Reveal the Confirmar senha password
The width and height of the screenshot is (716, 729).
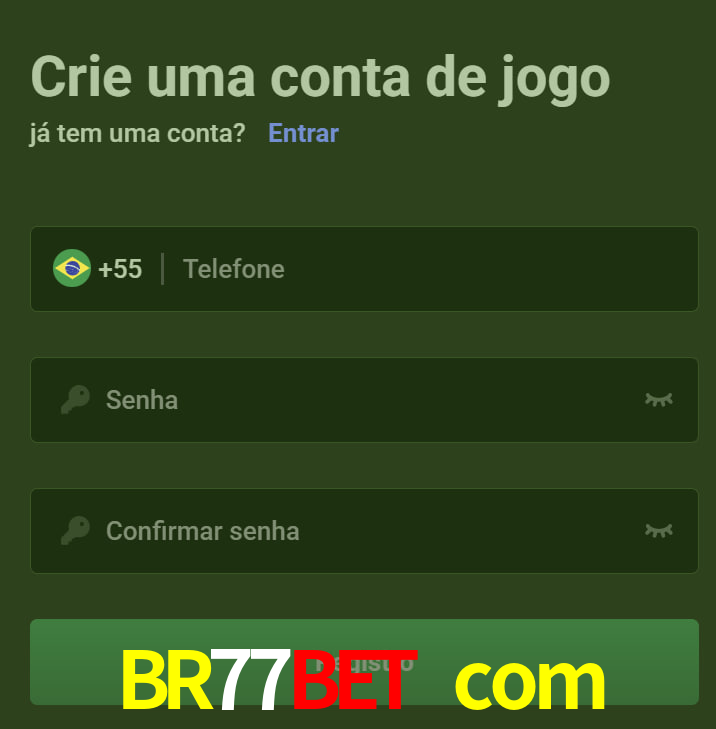click(658, 531)
